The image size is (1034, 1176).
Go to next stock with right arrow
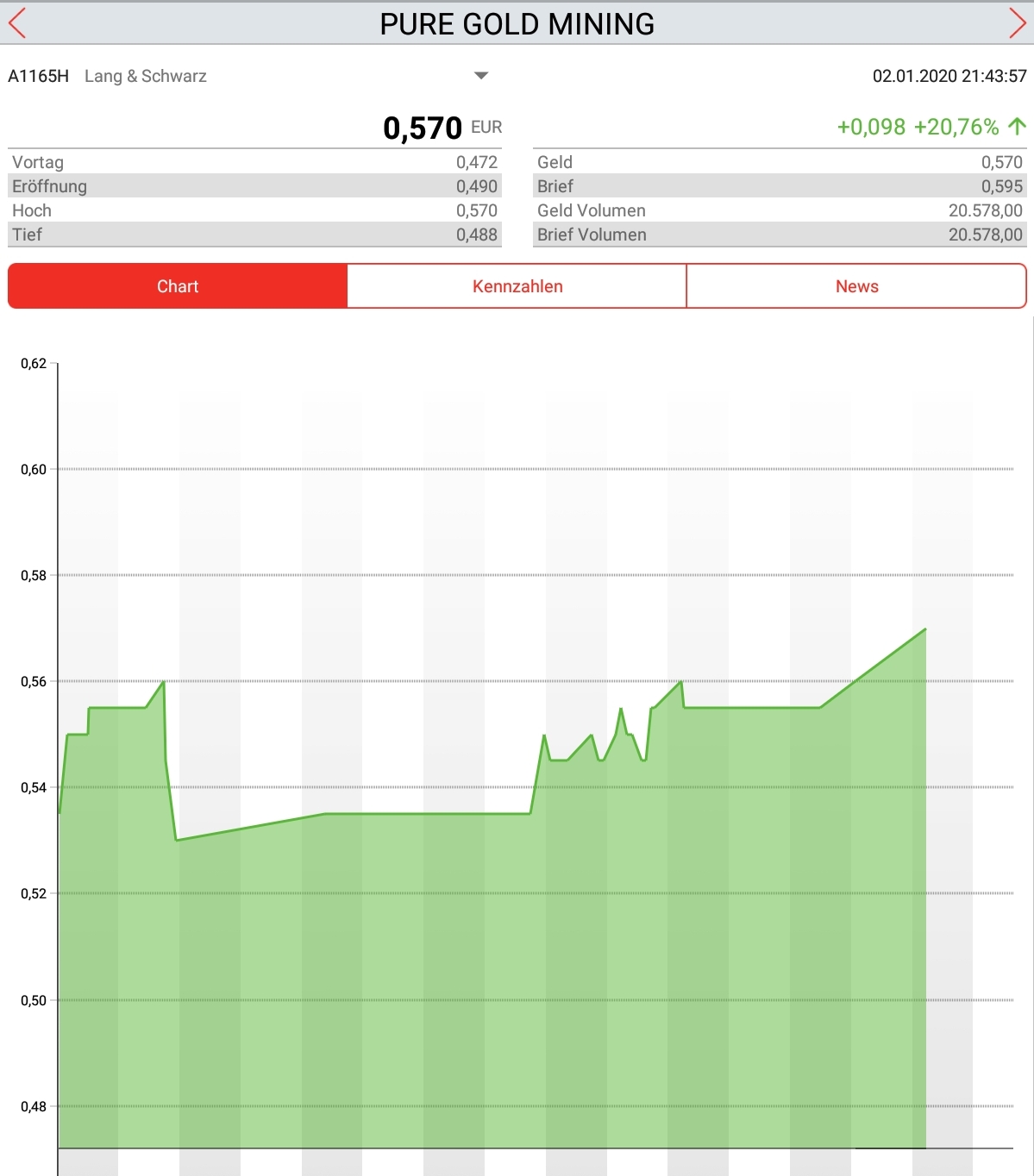[x=1017, y=23]
